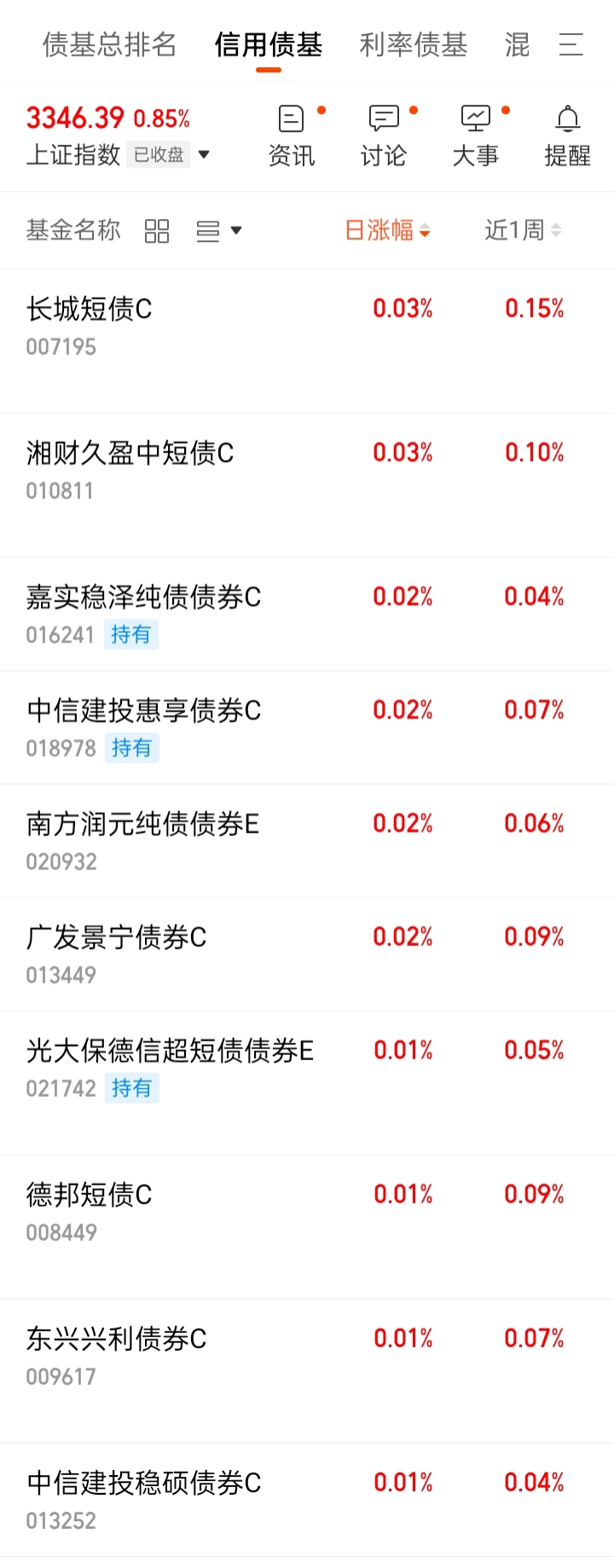View 南方润元纯债债券E details
The image size is (614, 1568).
coord(142,824)
